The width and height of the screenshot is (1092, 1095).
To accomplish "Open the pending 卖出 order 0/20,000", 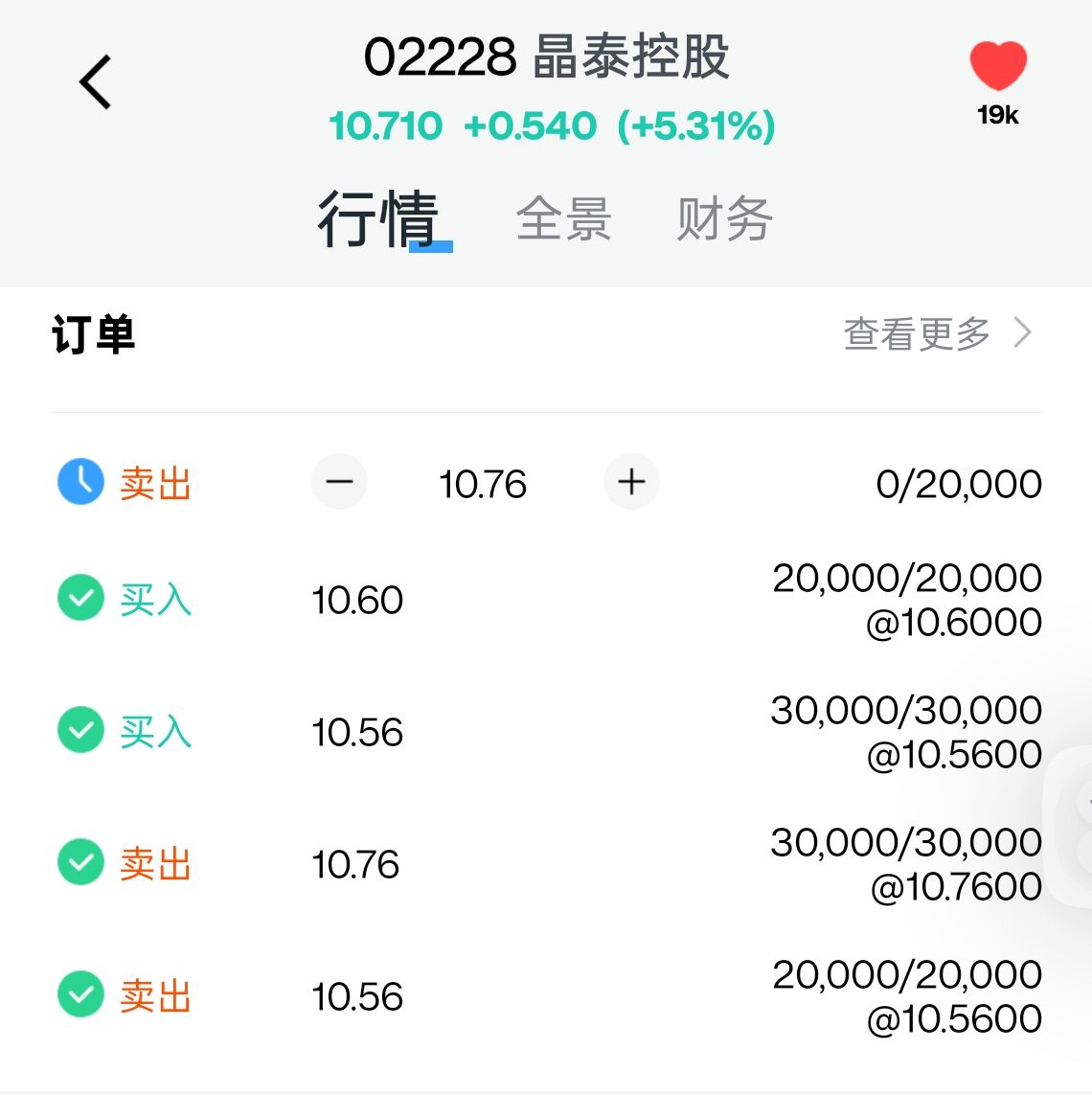I will 958,484.
